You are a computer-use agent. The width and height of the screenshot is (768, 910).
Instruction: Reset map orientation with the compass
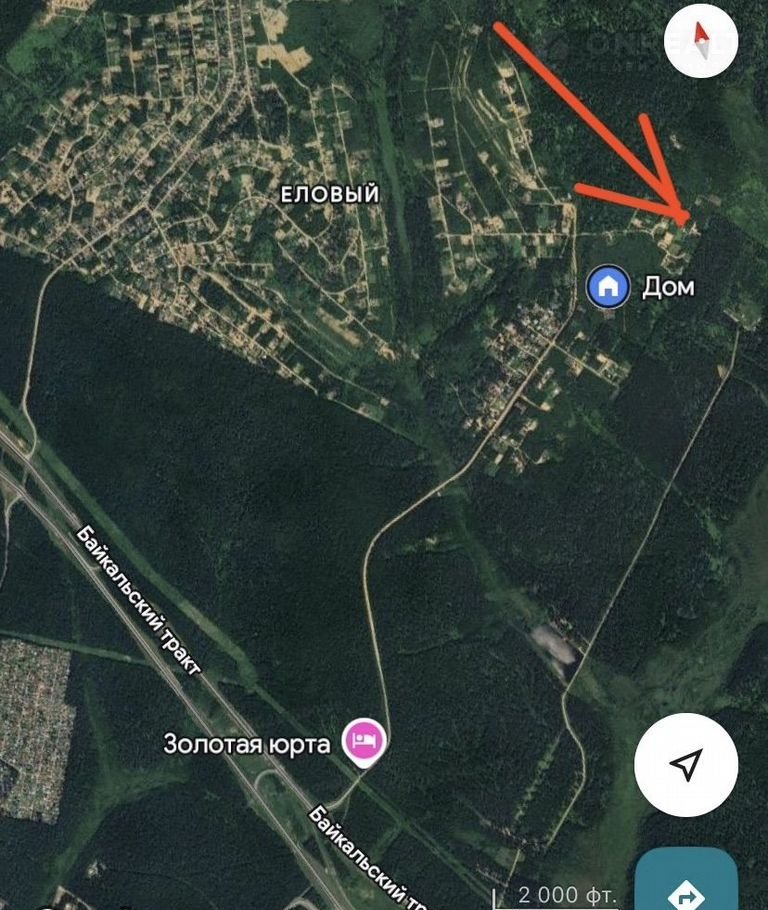click(x=700, y=42)
